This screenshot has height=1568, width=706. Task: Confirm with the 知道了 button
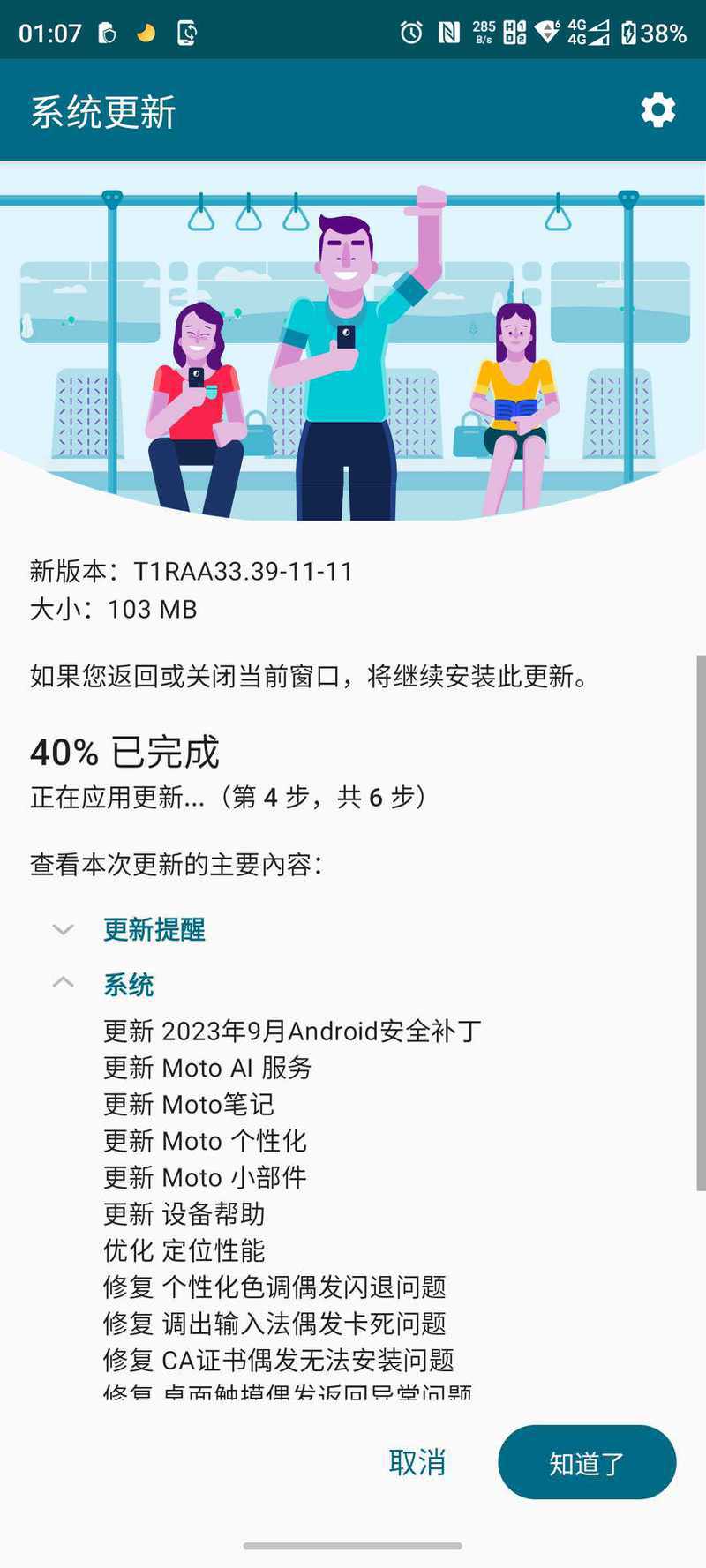tap(587, 1462)
